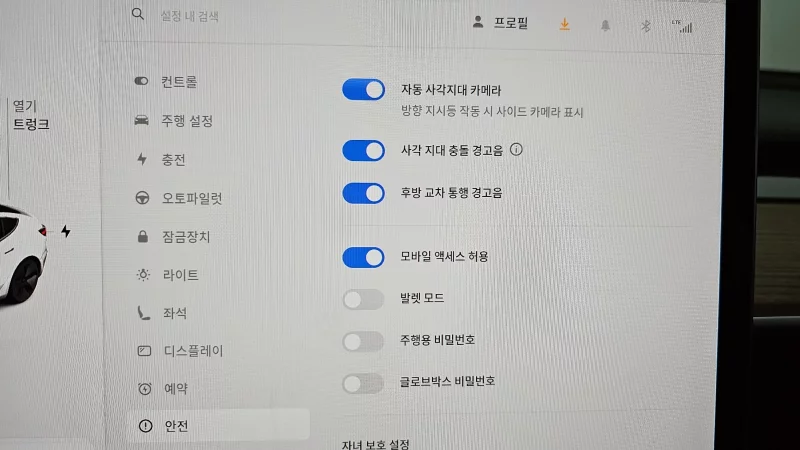Disable 자동 사각지대 카메라 toggle

[x=363, y=90]
